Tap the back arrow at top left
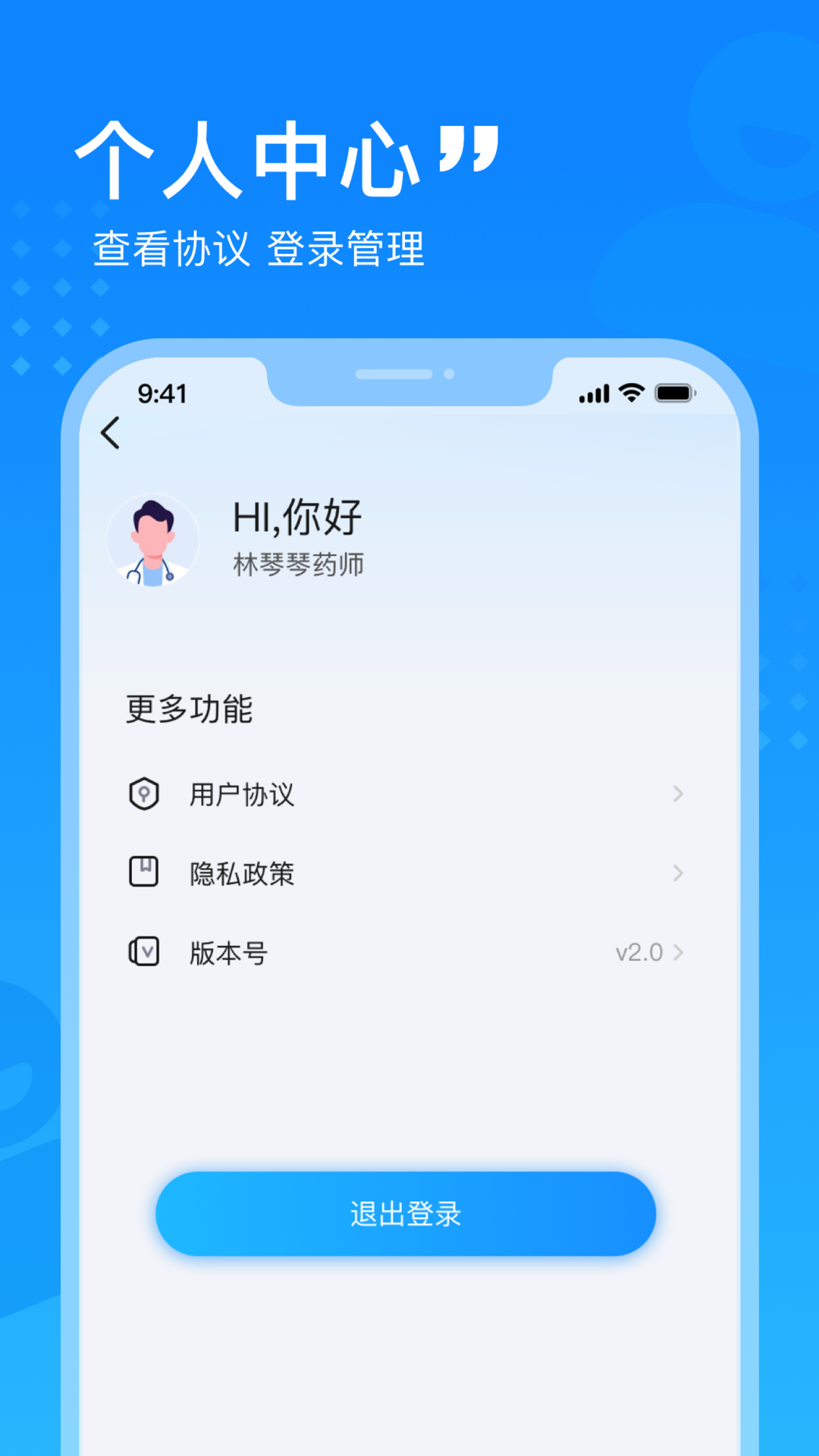The image size is (819, 1456). (x=111, y=434)
